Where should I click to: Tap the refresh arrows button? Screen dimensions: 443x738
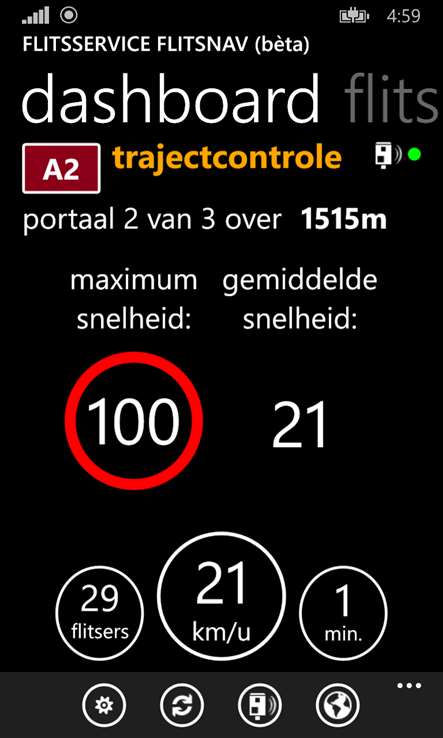[182, 706]
